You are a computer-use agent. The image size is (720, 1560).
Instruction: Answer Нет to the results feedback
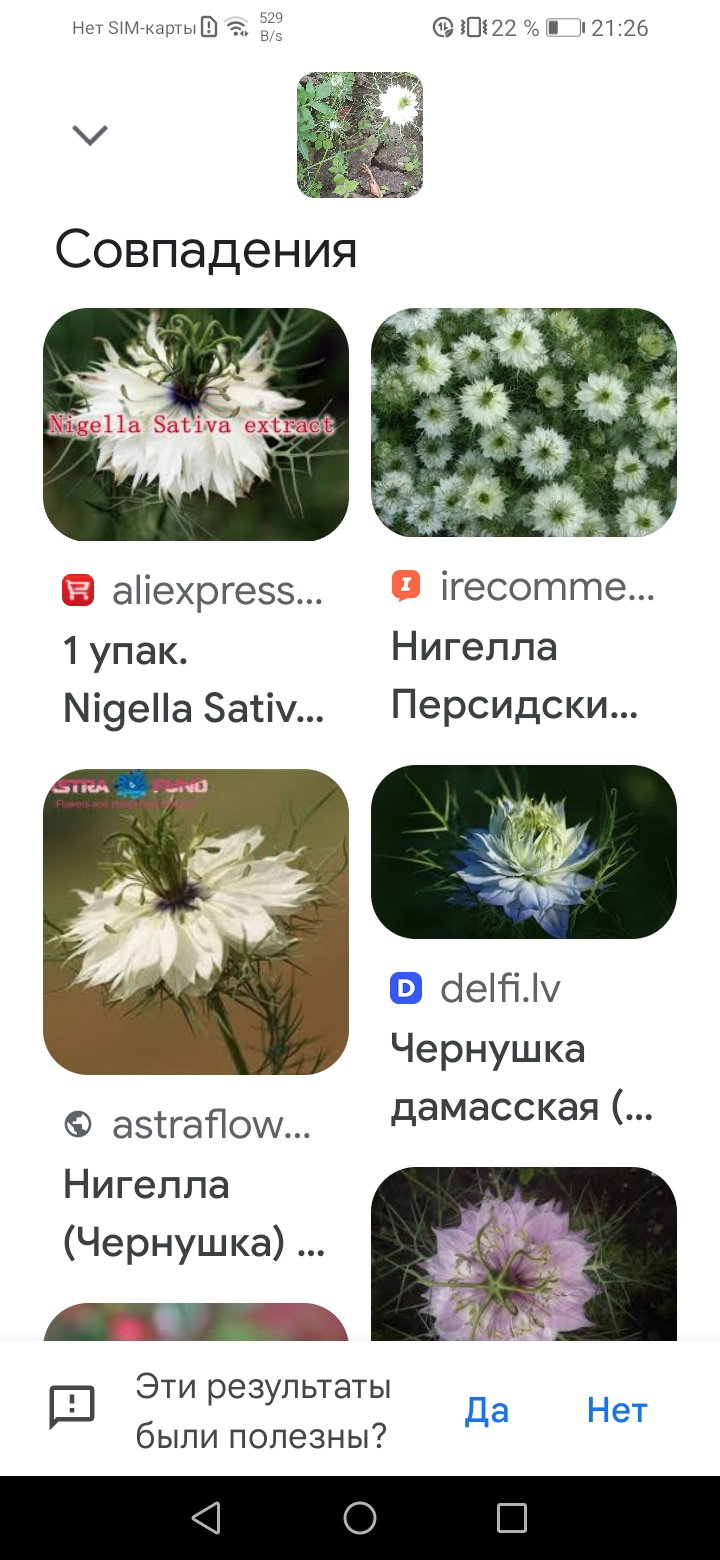click(x=617, y=1410)
